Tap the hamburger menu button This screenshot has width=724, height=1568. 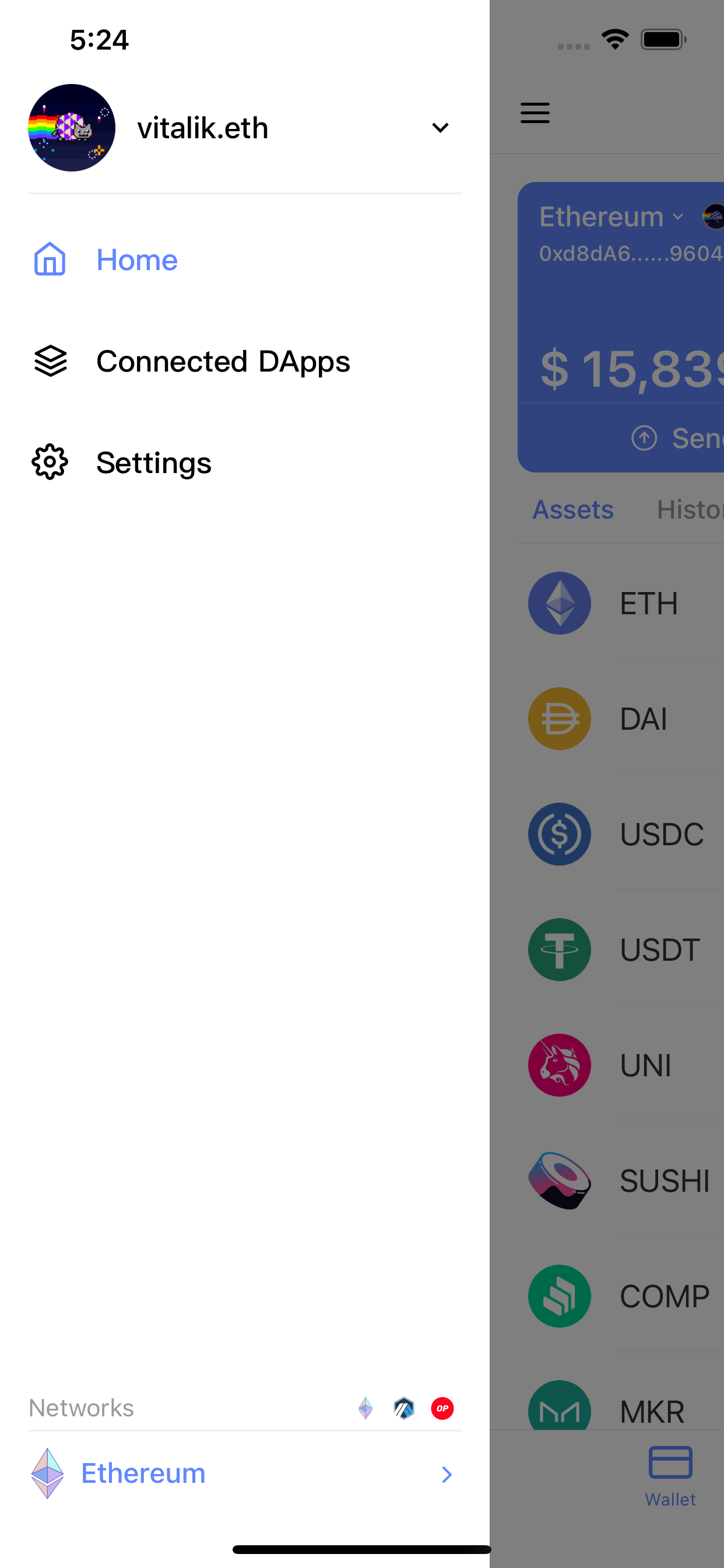535,113
